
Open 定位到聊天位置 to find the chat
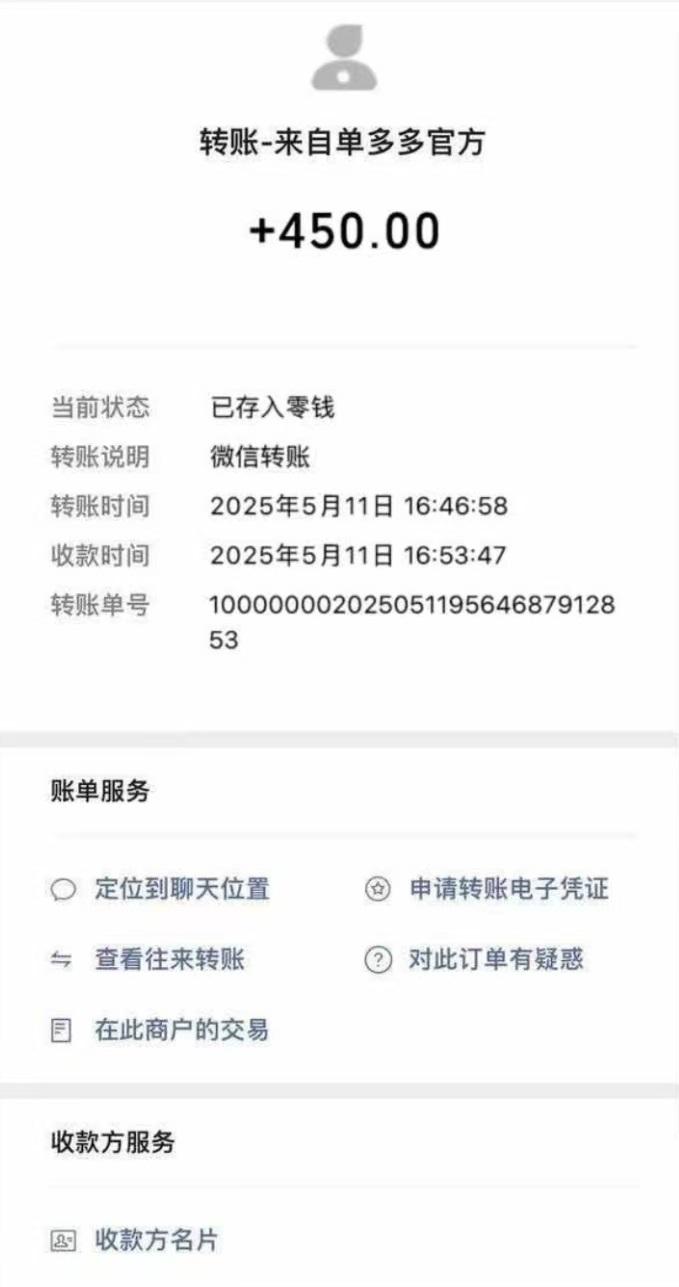180,889
